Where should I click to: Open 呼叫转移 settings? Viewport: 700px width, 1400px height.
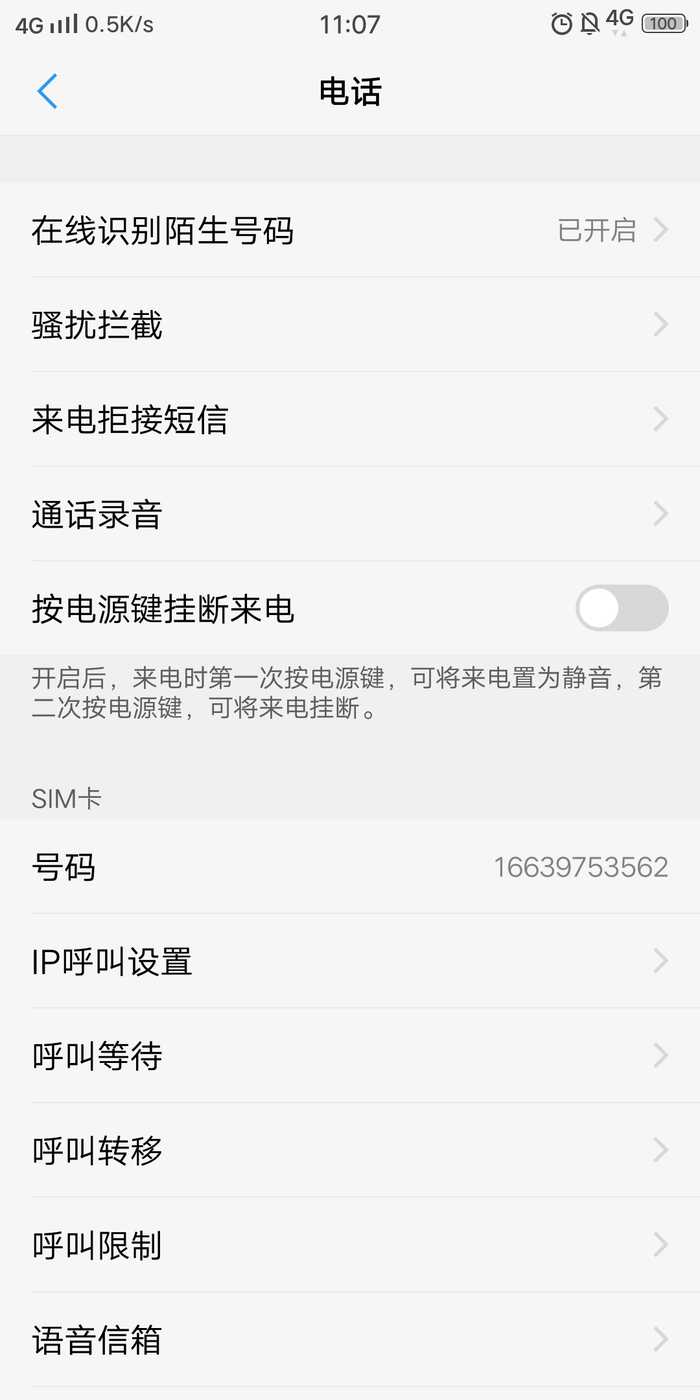(350, 1151)
